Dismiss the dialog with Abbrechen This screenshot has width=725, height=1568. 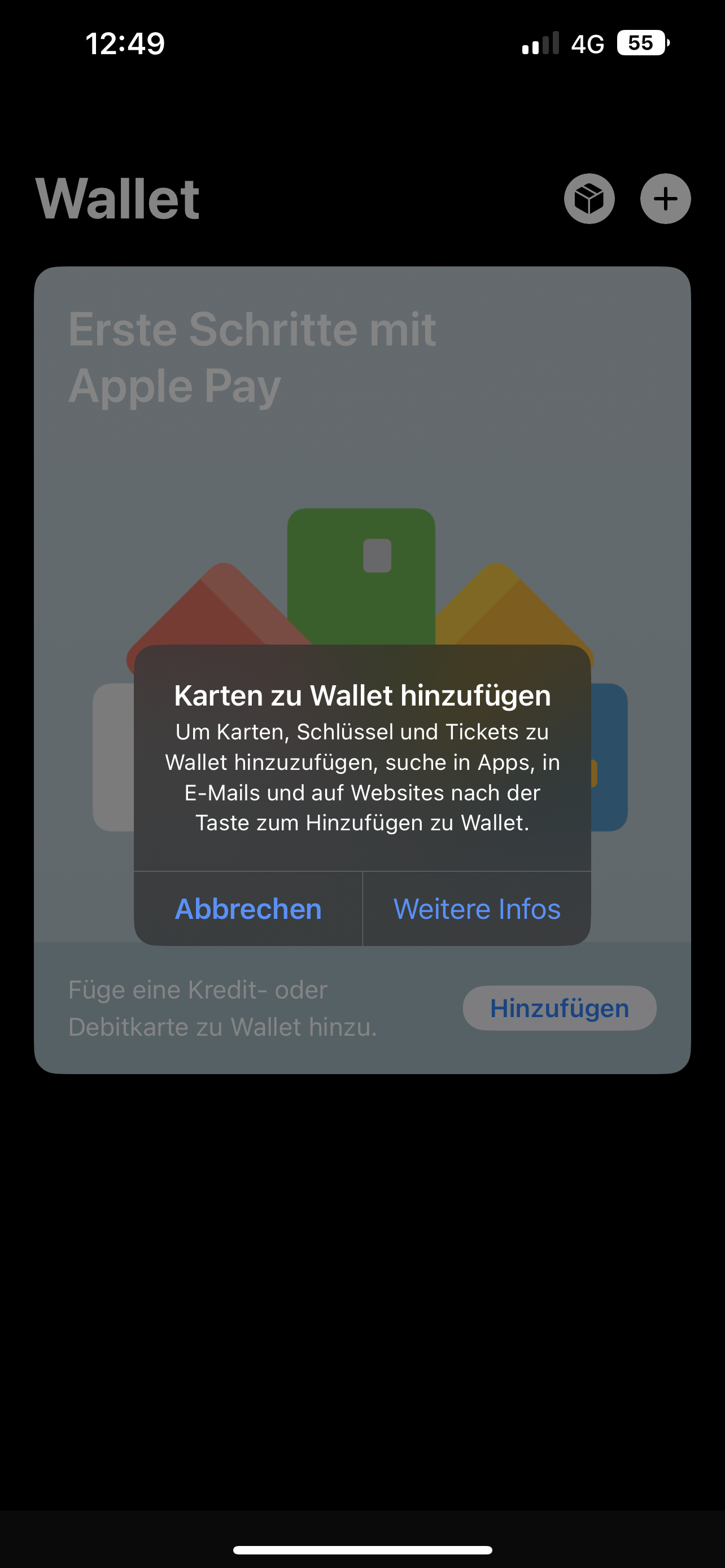coord(248,909)
